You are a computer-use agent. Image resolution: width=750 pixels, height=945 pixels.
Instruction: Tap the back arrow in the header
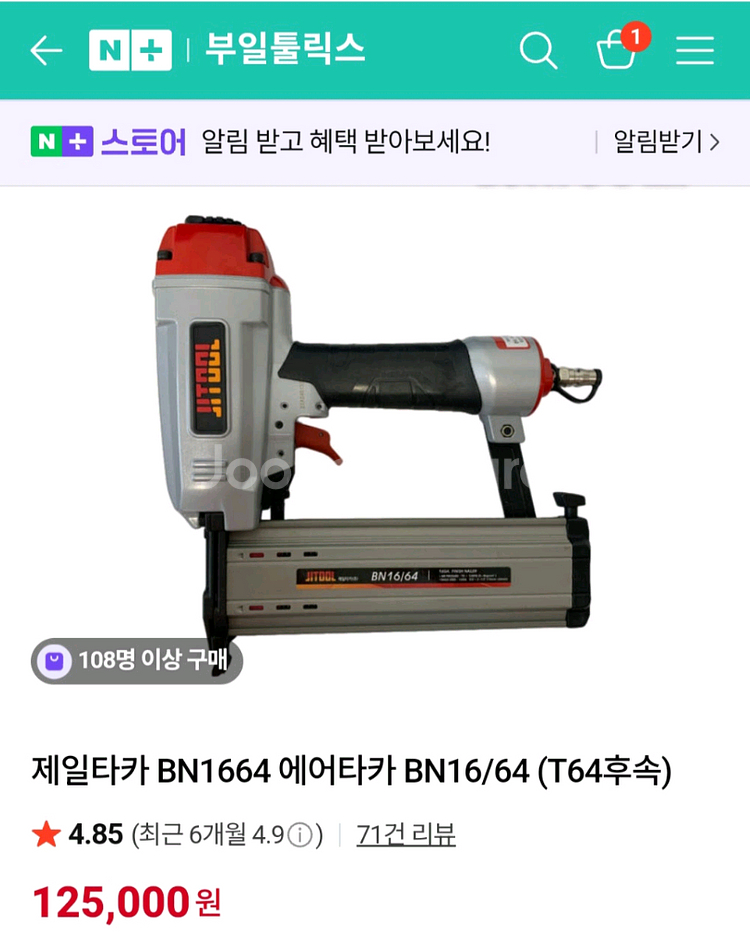click(46, 49)
